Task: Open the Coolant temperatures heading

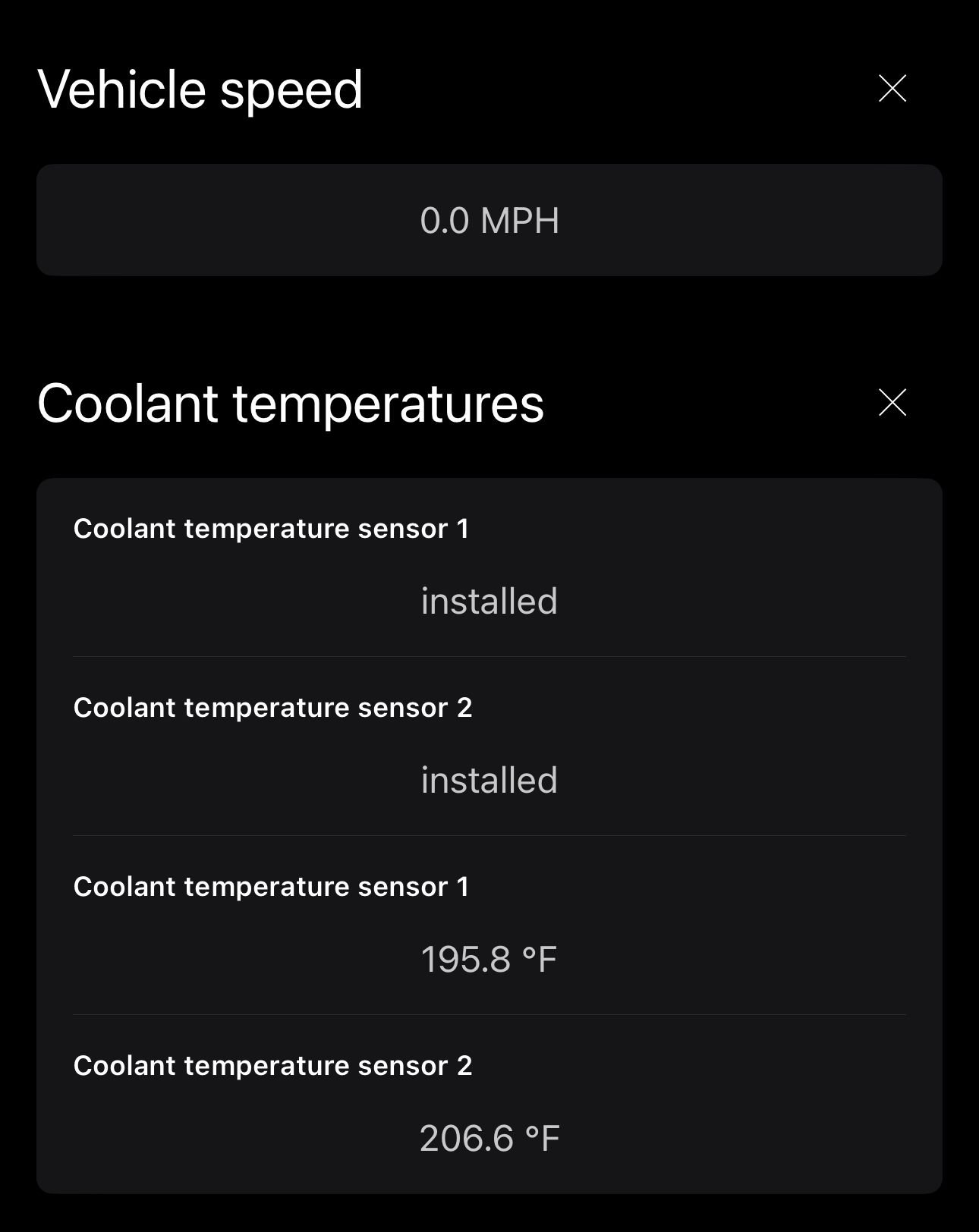Action: pos(291,404)
